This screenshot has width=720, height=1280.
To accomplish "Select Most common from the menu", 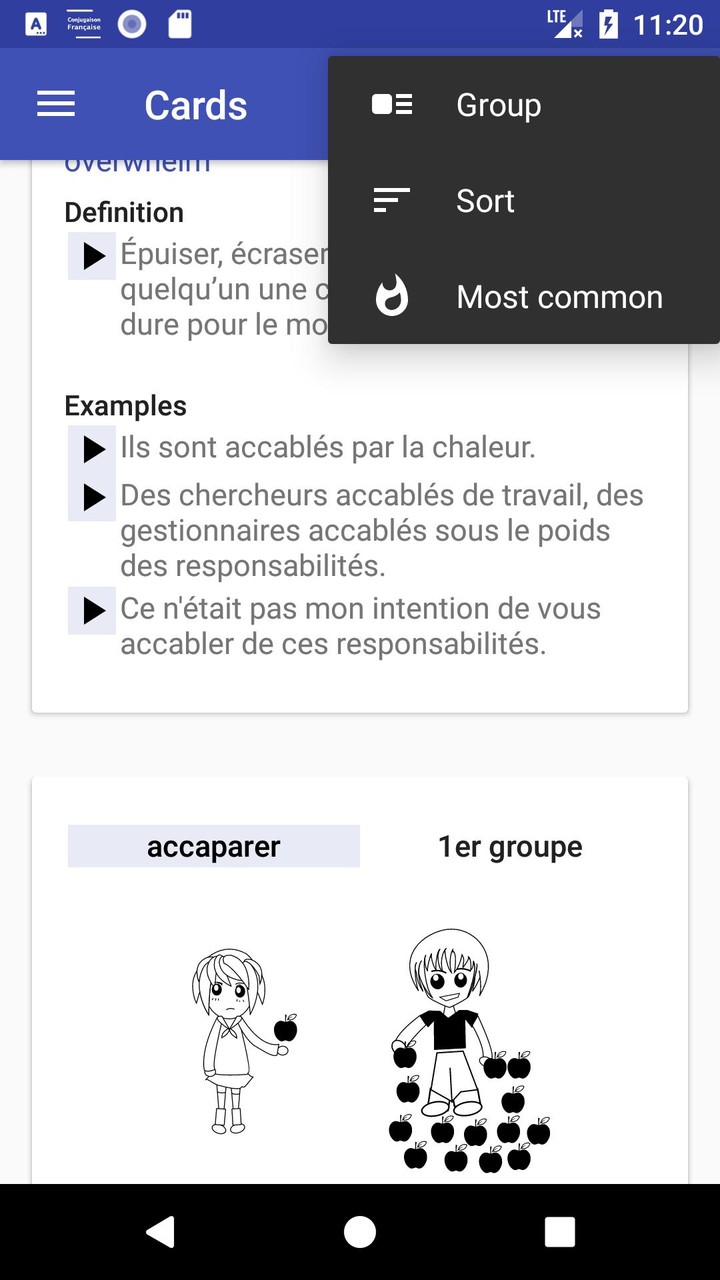I will [x=559, y=296].
